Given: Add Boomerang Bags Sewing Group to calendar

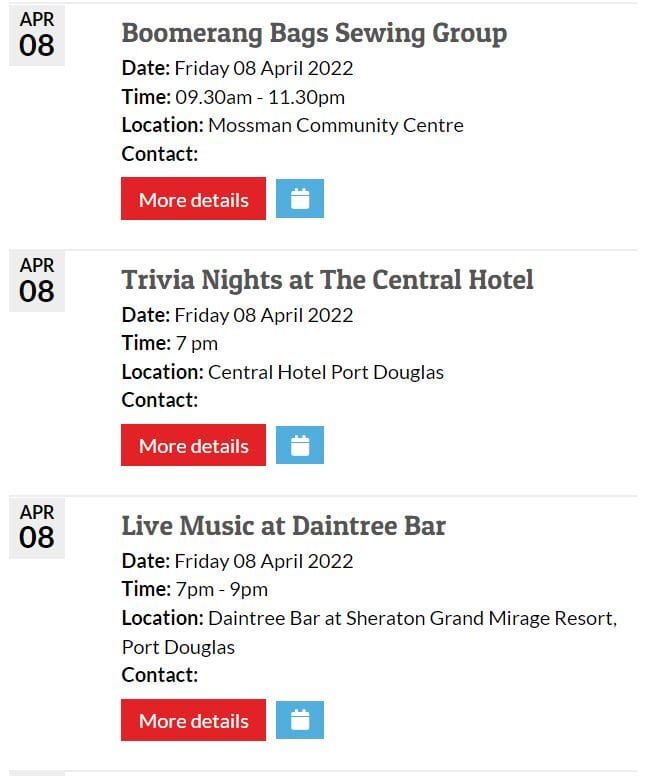Looking at the screenshot, I should [299, 199].
